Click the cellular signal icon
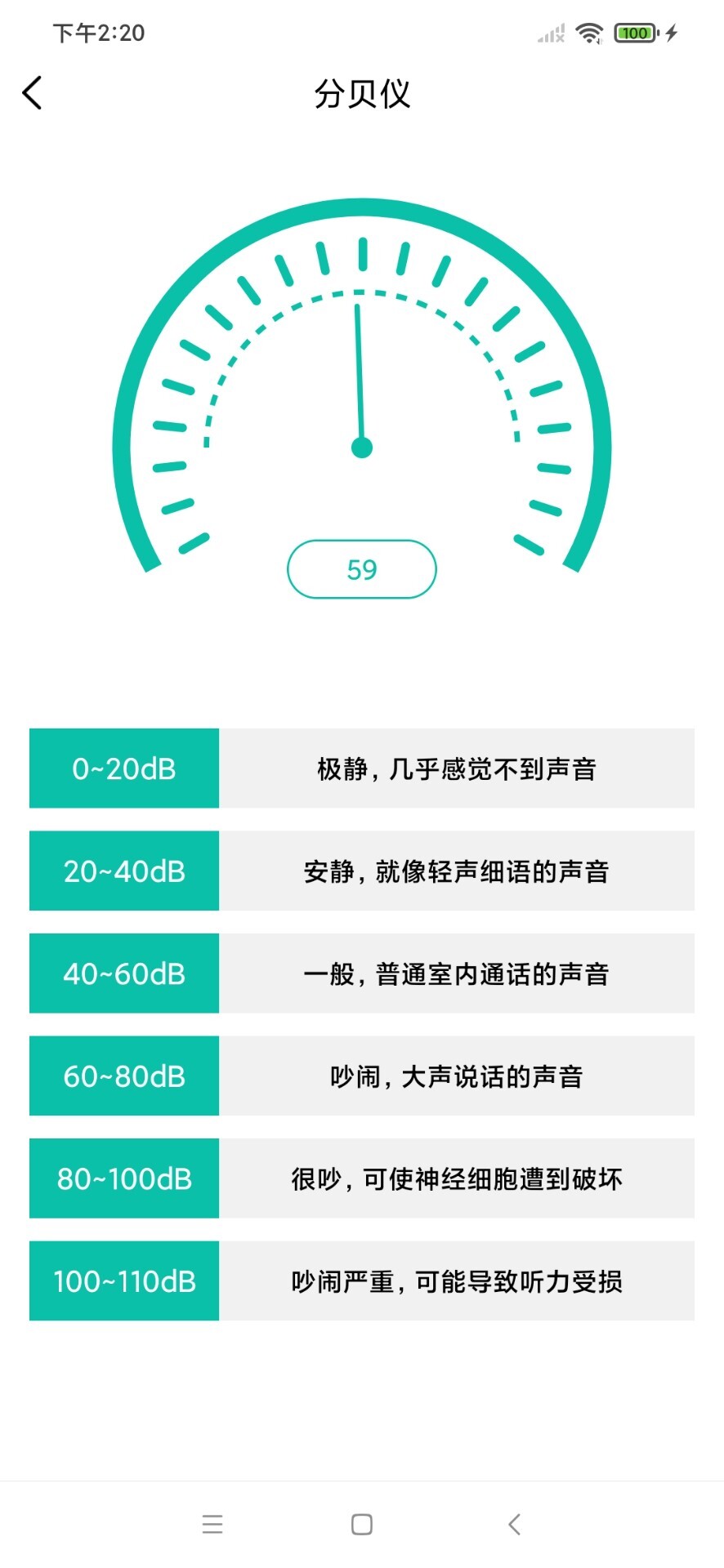Image resolution: width=724 pixels, height=1568 pixels. pyautogui.click(x=549, y=32)
